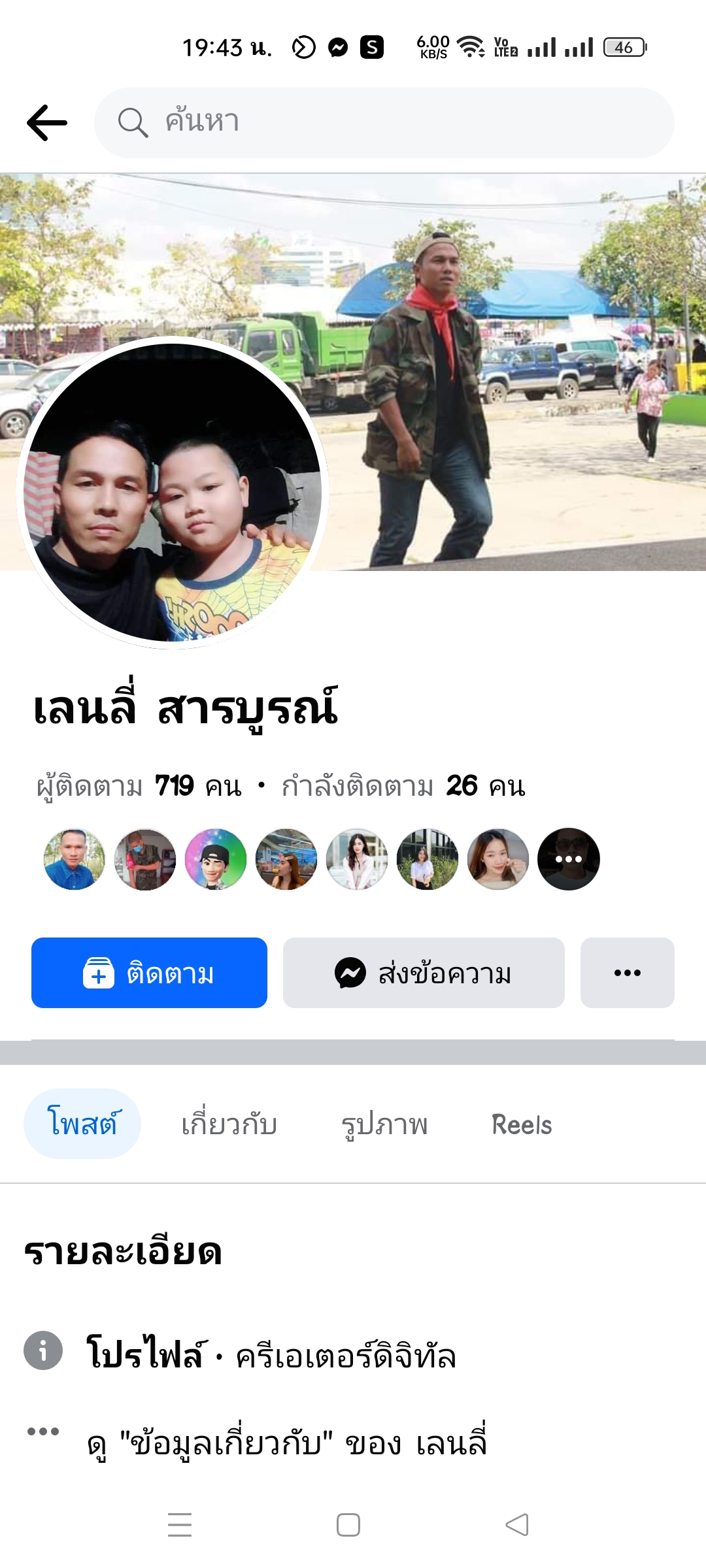Select the โพสต์ tab
The width and height of the screenshot is (706, 1568).
coord(82,1124)
